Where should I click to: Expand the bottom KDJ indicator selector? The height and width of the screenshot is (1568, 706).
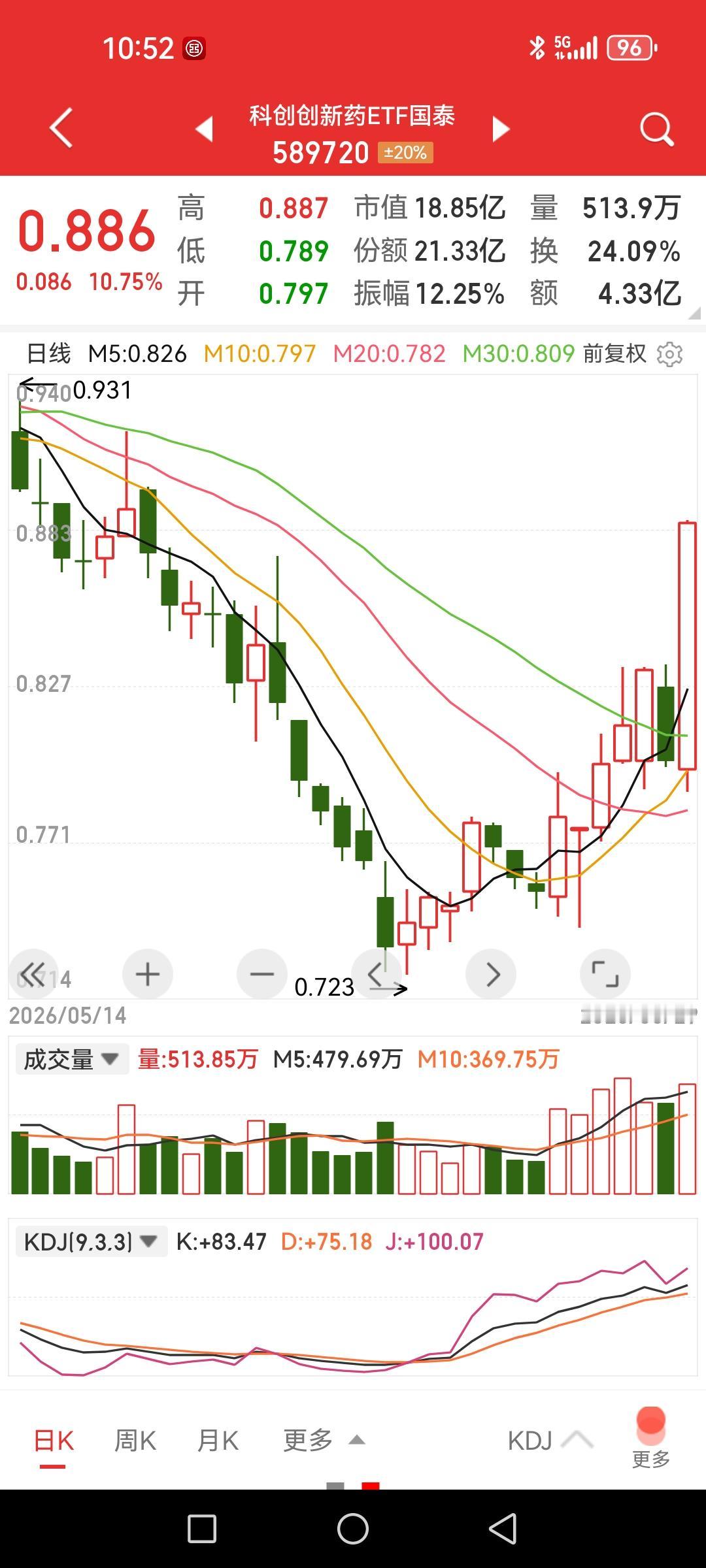[x=550, y=1441]
